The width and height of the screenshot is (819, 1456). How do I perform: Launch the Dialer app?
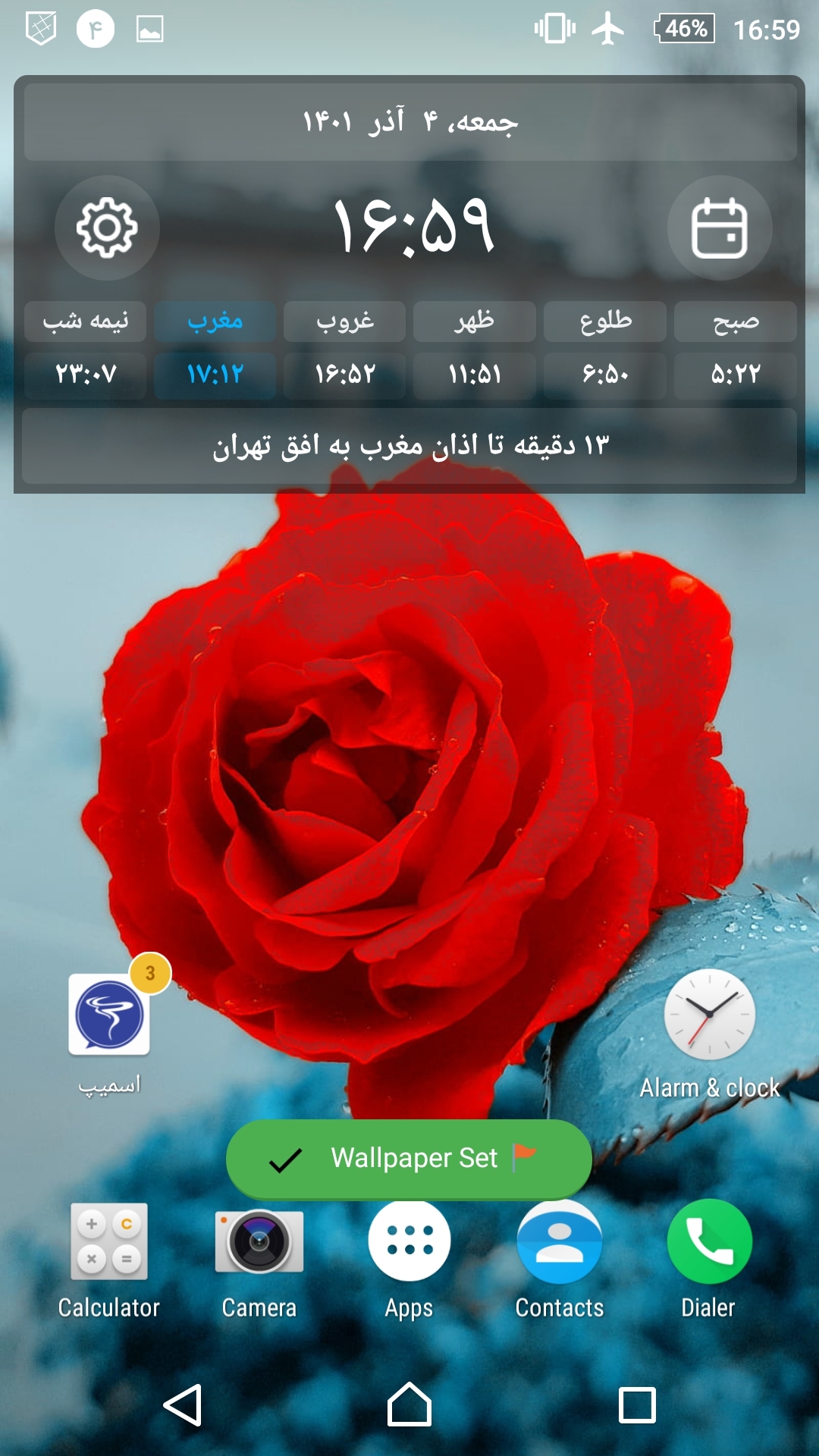[709, 1242]
